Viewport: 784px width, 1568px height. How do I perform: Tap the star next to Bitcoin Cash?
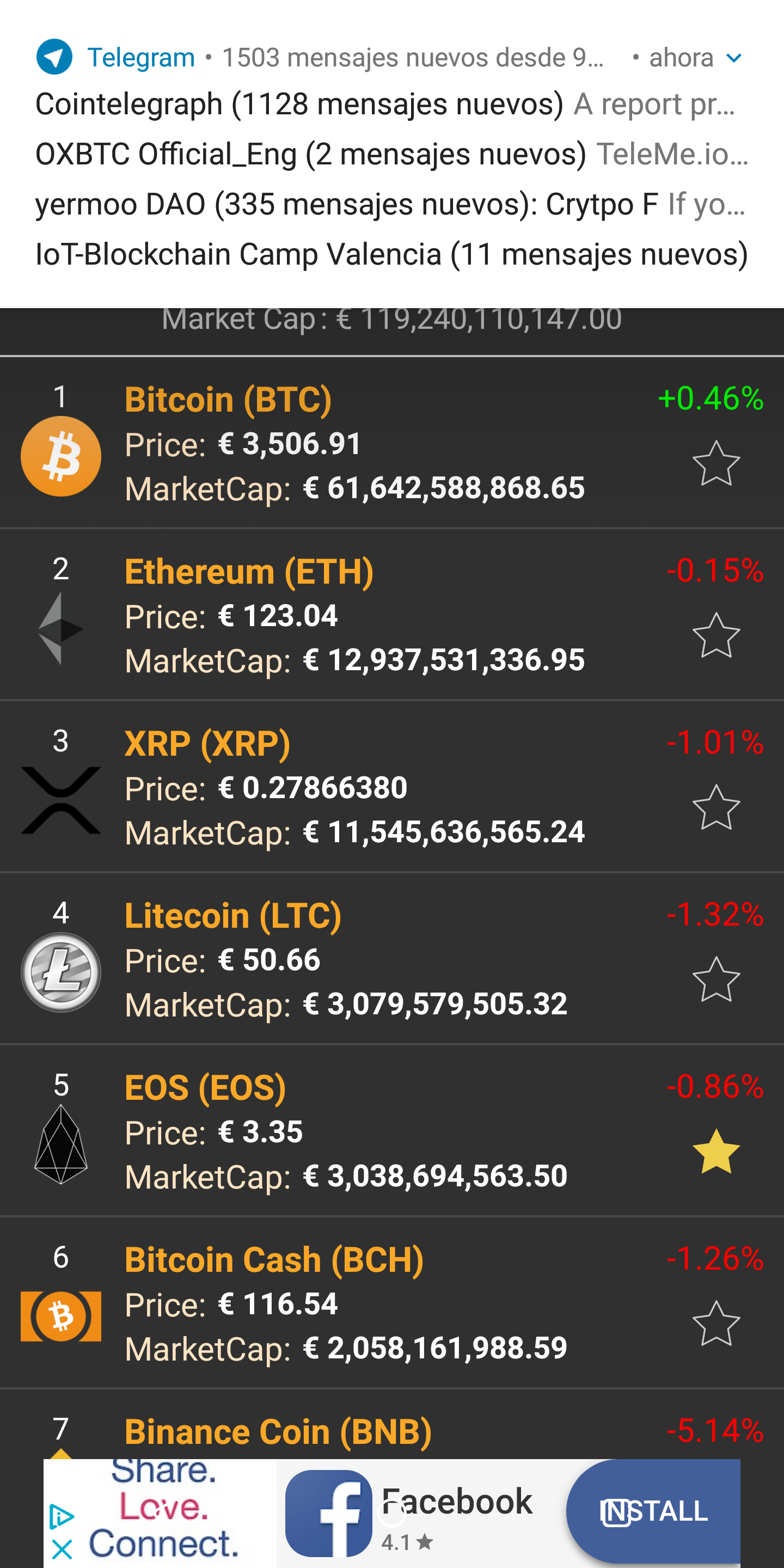pyautogui.click(x=716, y=1324)
